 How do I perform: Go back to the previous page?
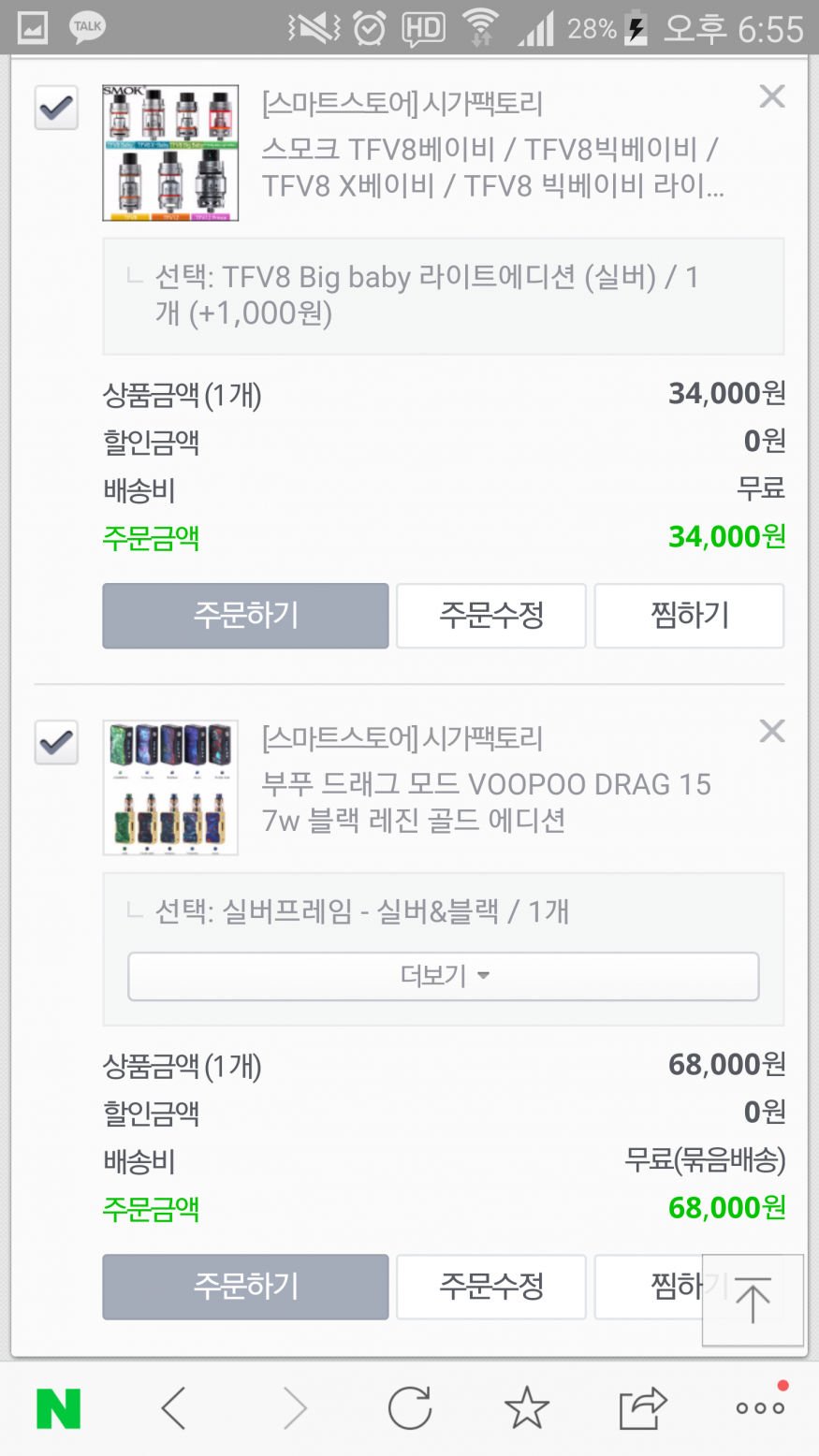click(174, 1408)
